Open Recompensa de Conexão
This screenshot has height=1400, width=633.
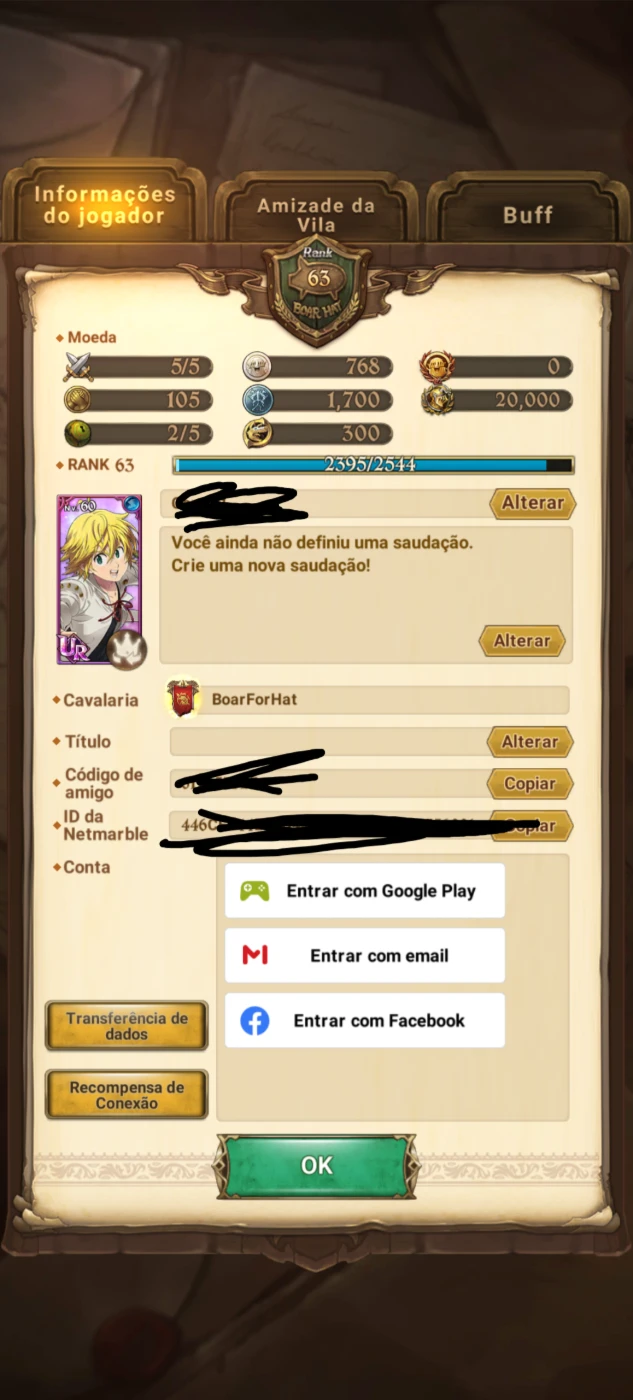[127, 1095]
